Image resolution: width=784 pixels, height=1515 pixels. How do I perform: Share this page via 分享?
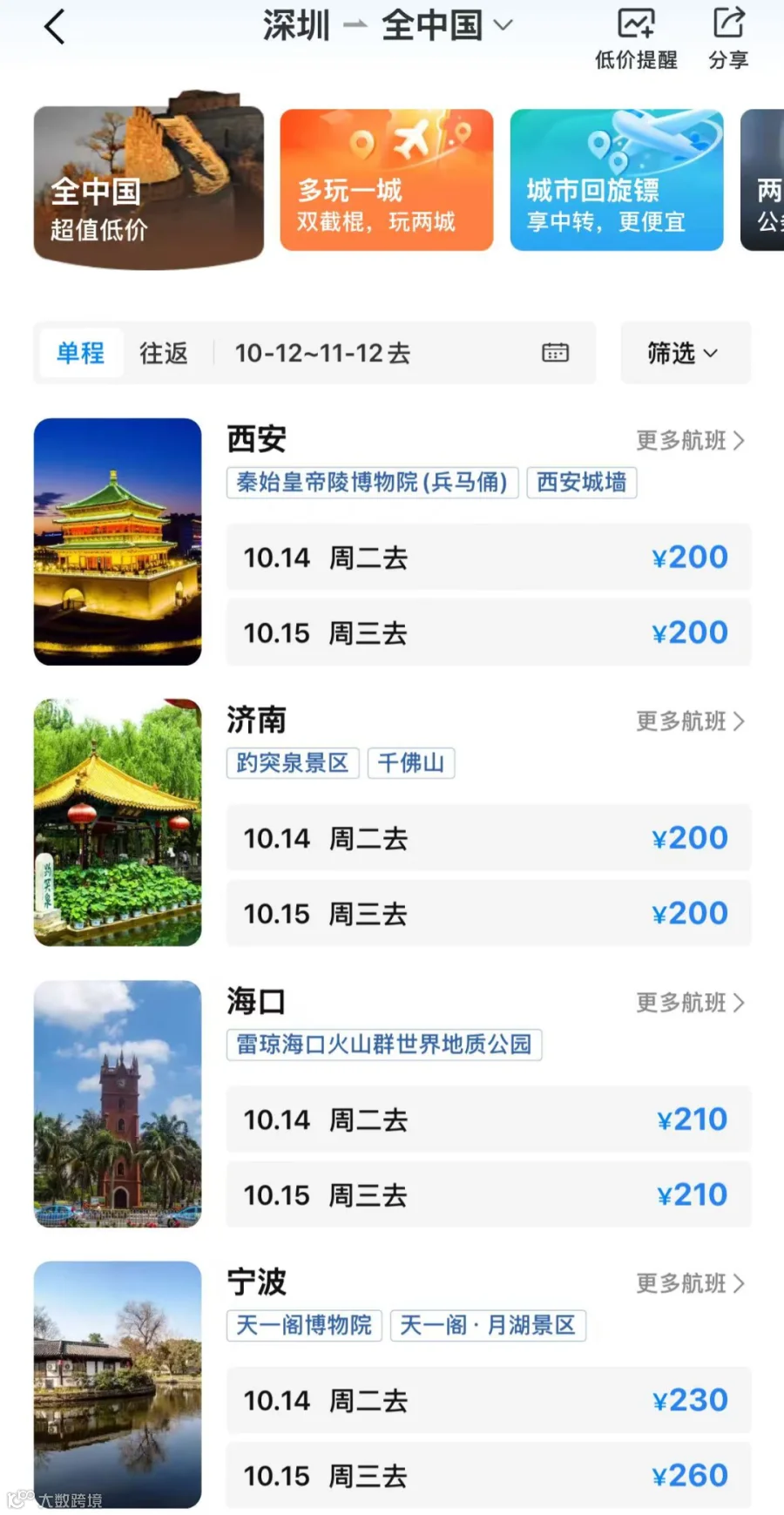(728, 38)
